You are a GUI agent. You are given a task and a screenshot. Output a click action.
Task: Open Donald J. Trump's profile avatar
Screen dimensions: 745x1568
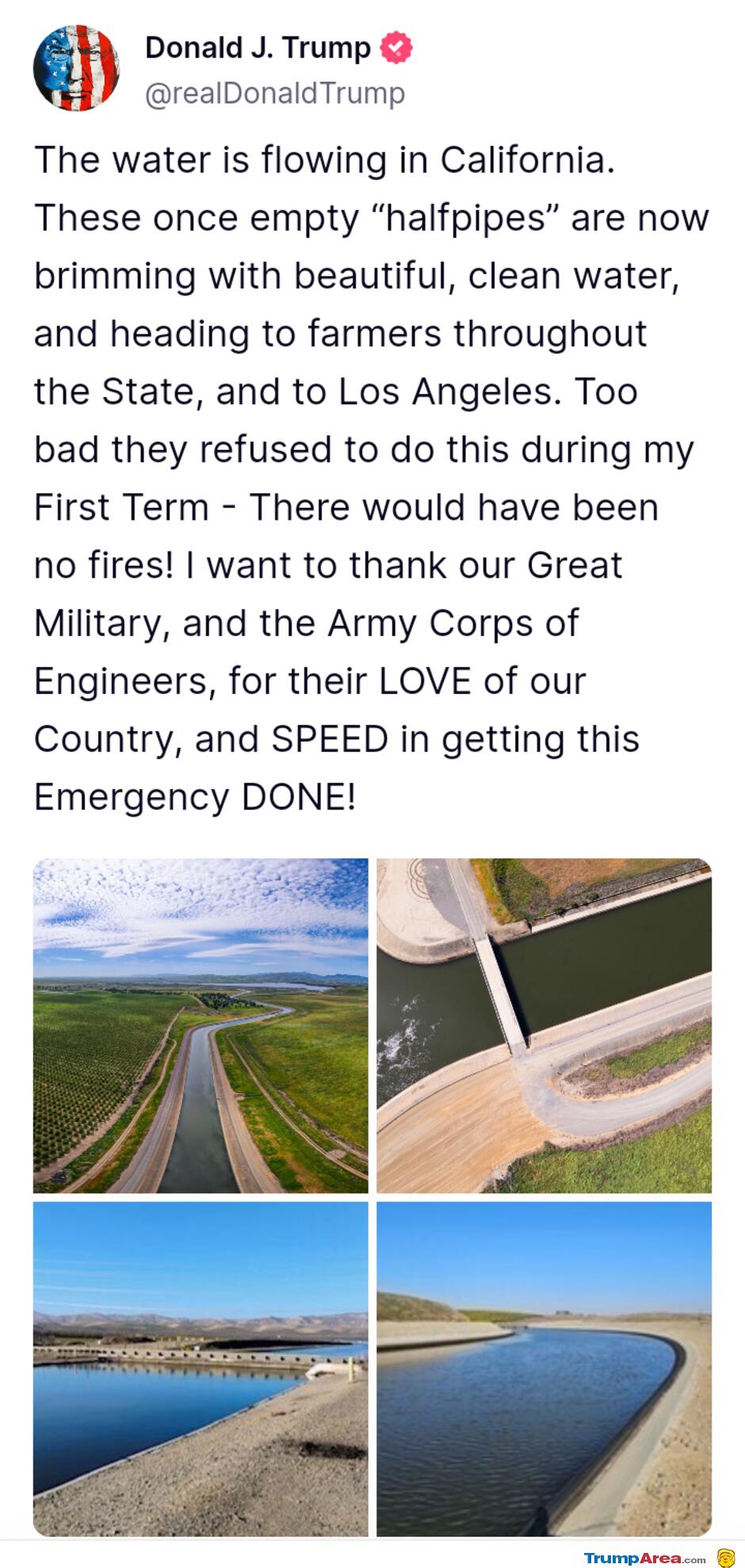click(76, 68)
